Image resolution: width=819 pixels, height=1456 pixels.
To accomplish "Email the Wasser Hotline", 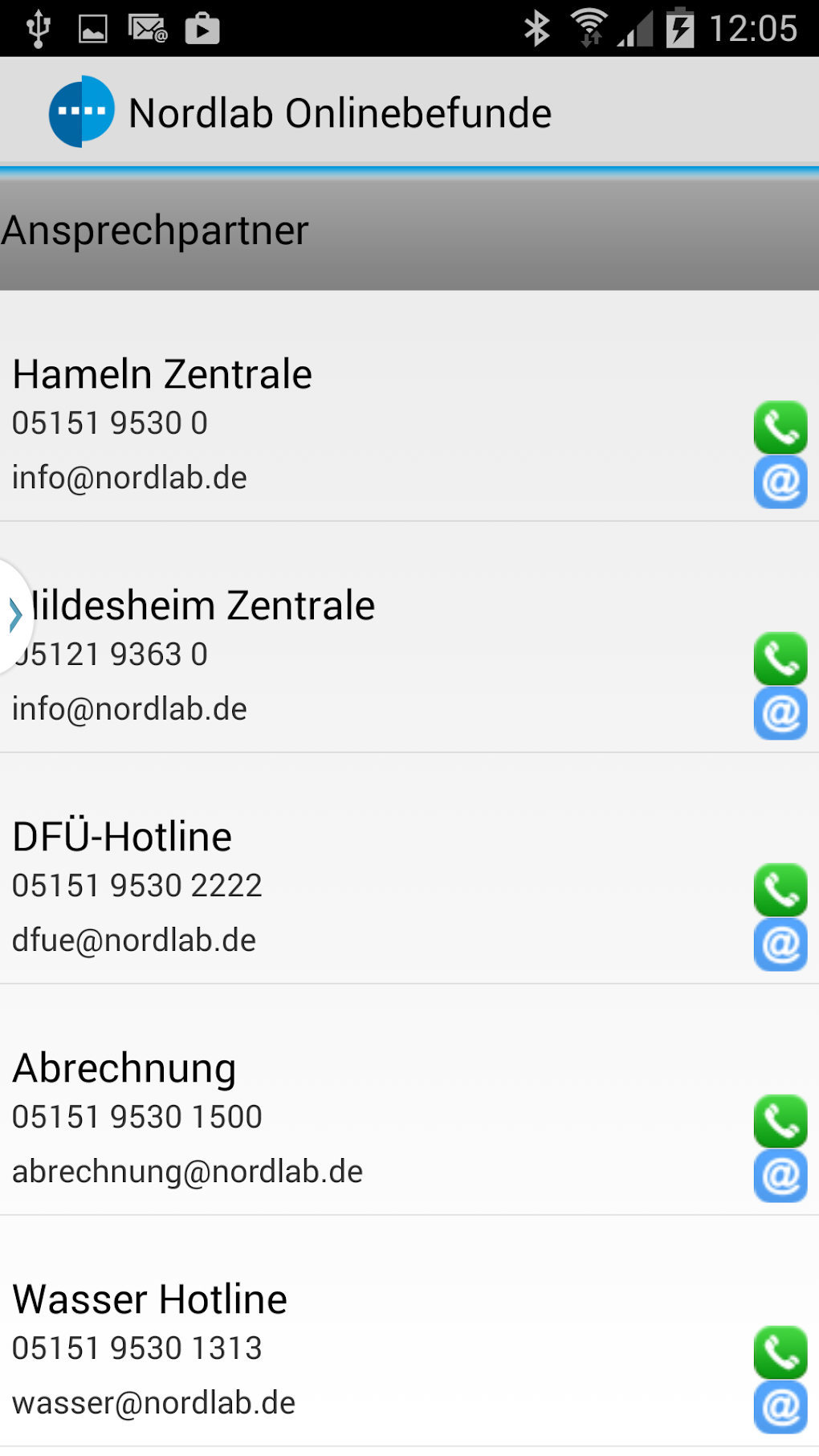I will pyautogui.click(x=780, y=1407).
